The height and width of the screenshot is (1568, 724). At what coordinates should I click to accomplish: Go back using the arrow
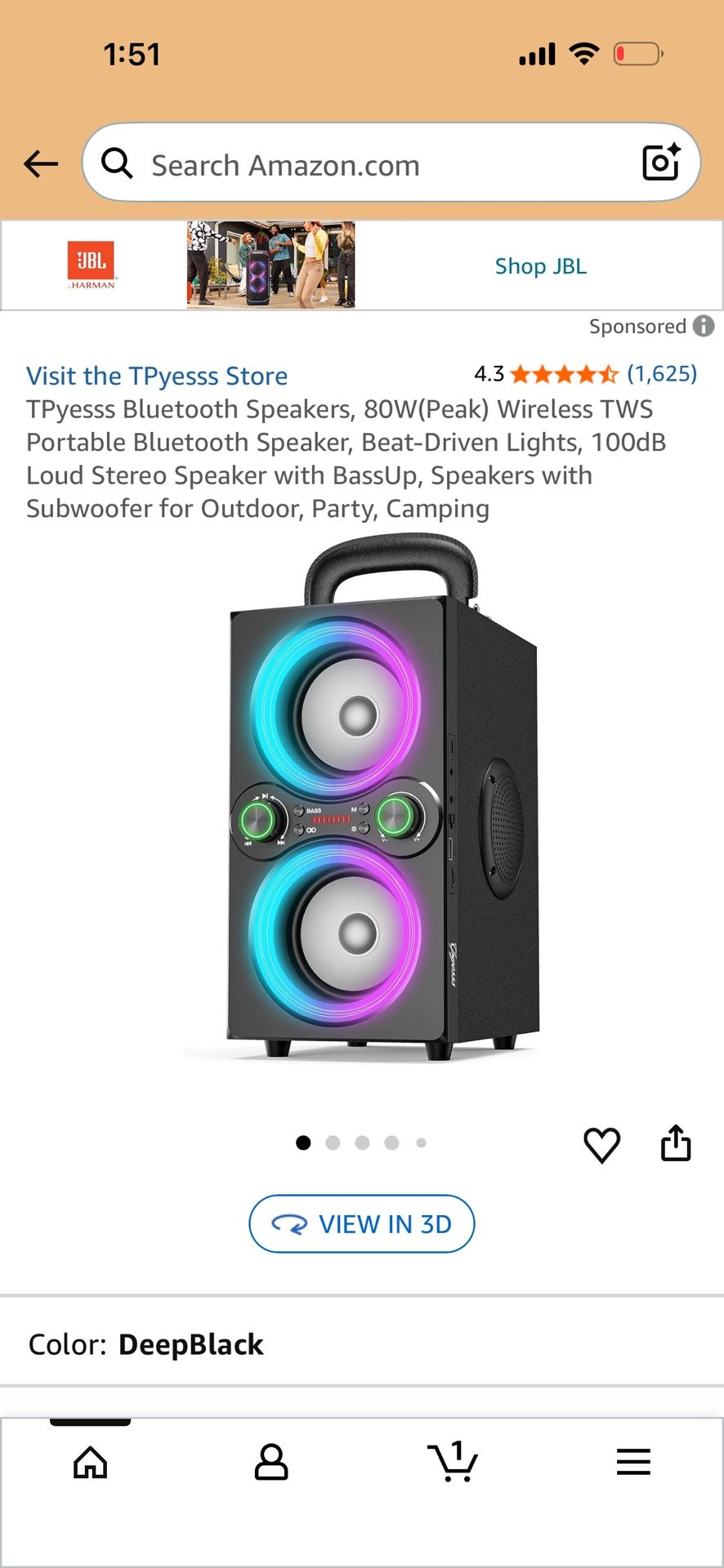(41, 164)
